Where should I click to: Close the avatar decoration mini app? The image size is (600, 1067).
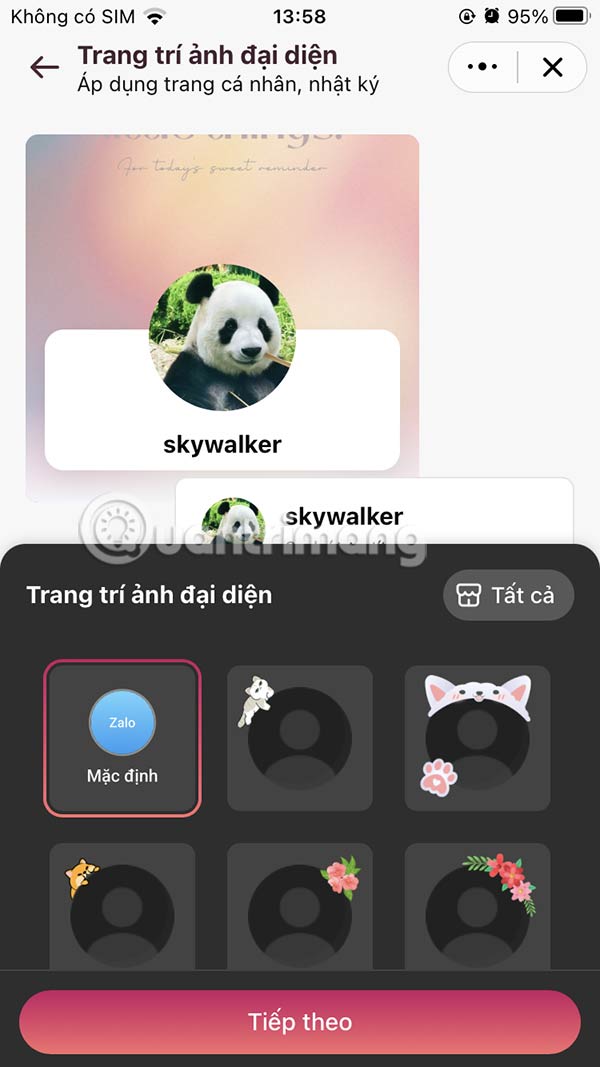(552, 67)
